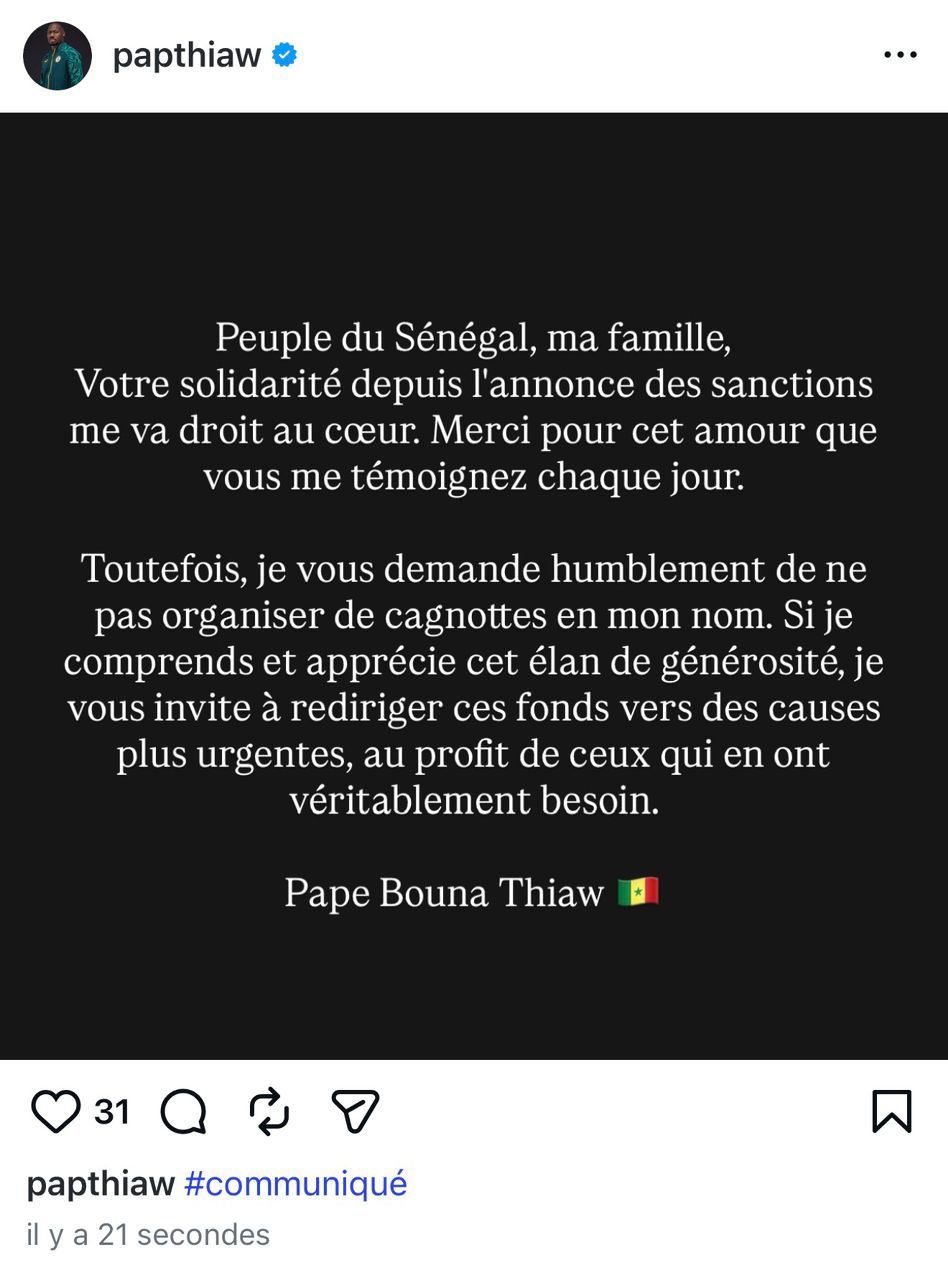Share the post via paper plane icon
The height and width of the screenshot is (1280, 948).
355,1111
